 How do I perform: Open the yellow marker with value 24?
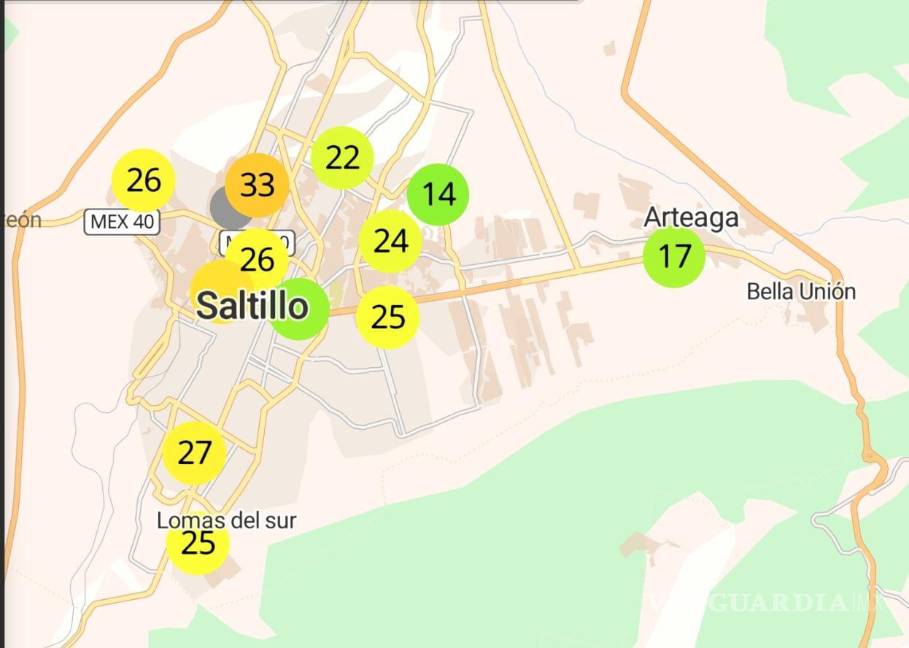[390, 241]
